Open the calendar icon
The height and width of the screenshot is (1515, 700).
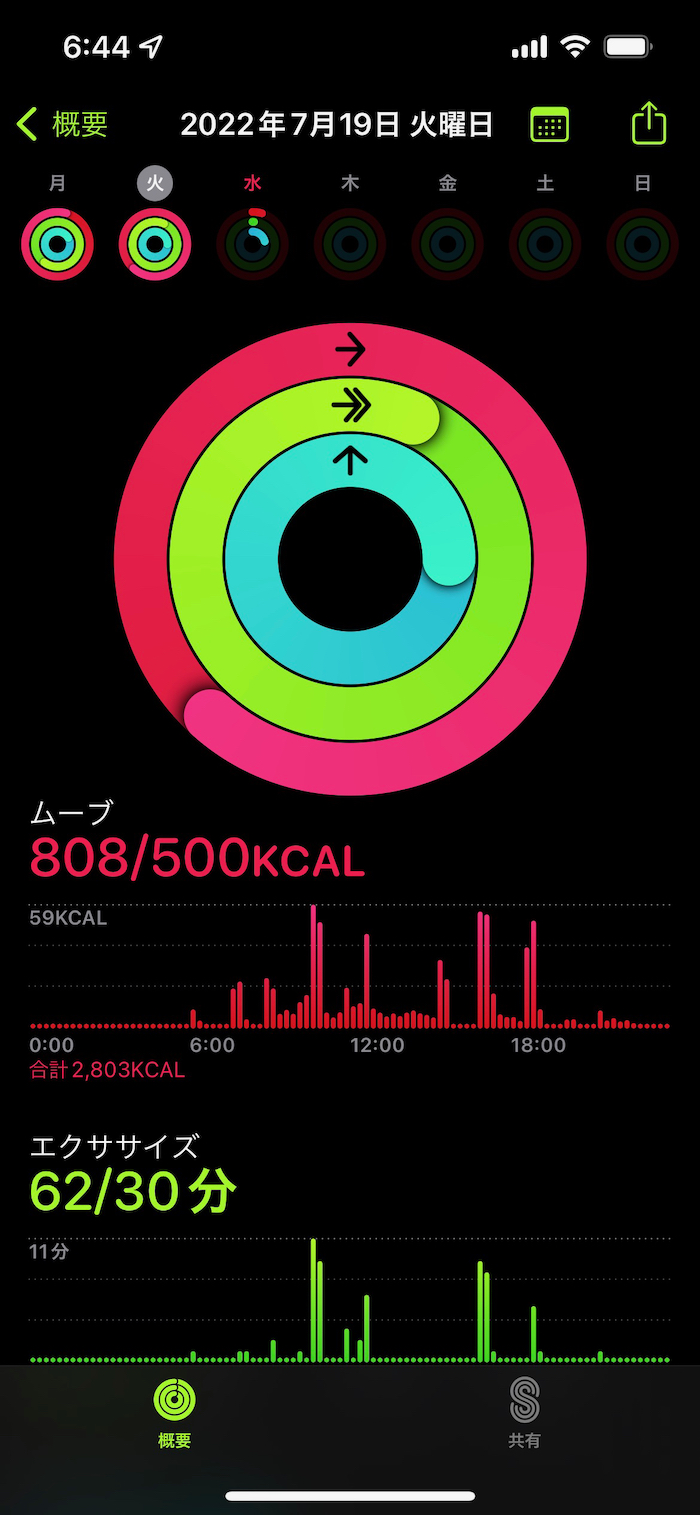coord(549,125)
